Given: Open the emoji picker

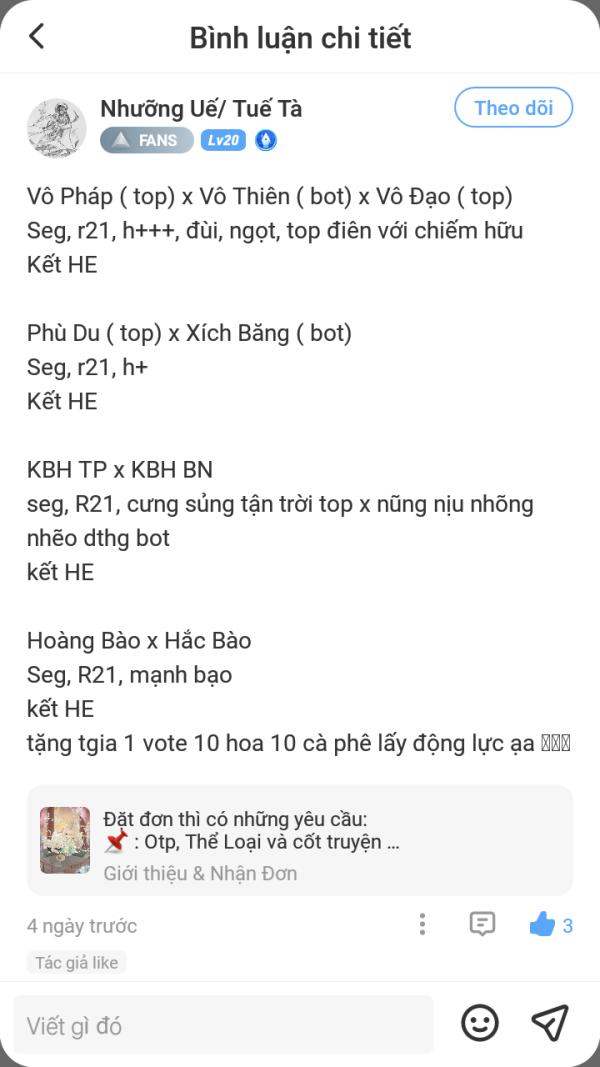Looking at the screenshot, I should coord(480,1023).
